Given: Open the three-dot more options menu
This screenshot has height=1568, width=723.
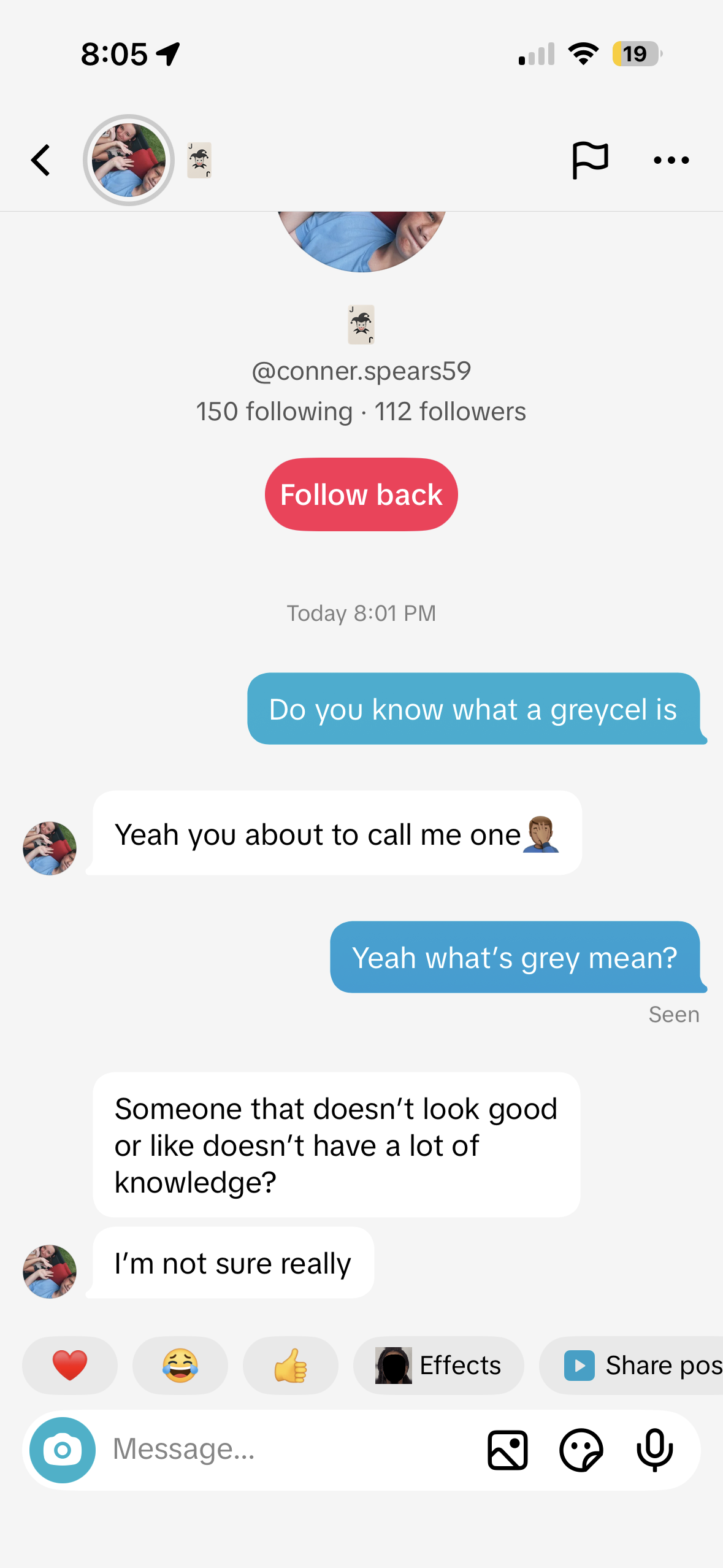Looking at the screenshot, I should (671, 160).
